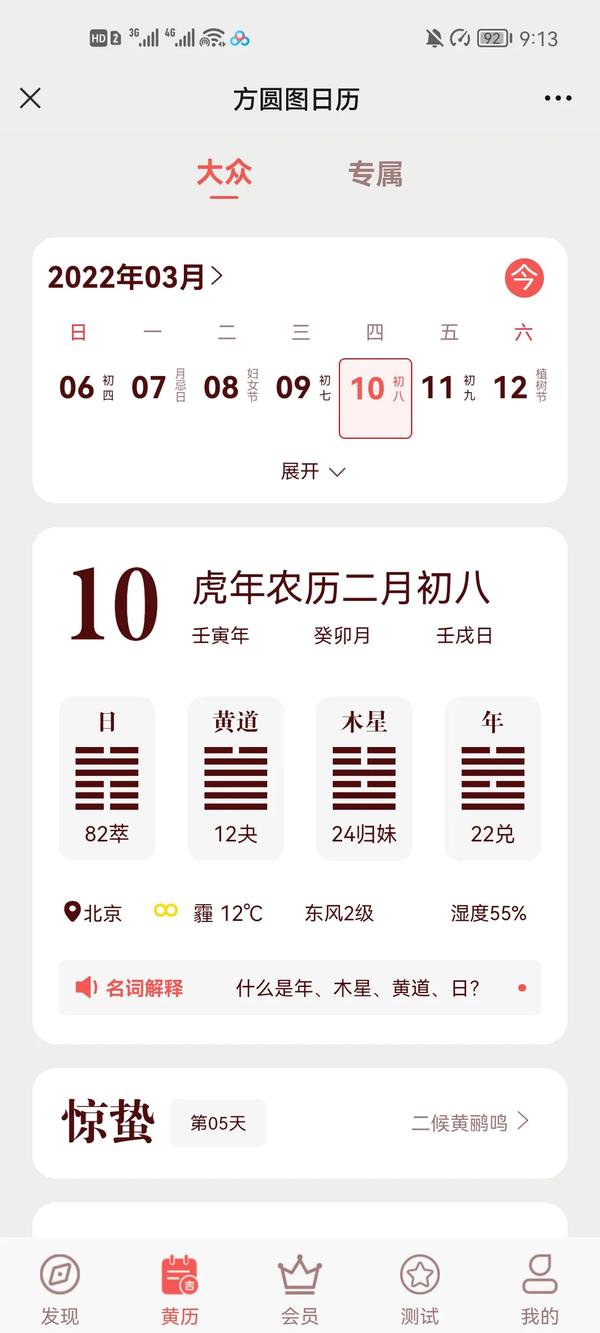Select date 08 妇女节
The height and width of the screenshot is (1333, 600).
click(229, 388)
